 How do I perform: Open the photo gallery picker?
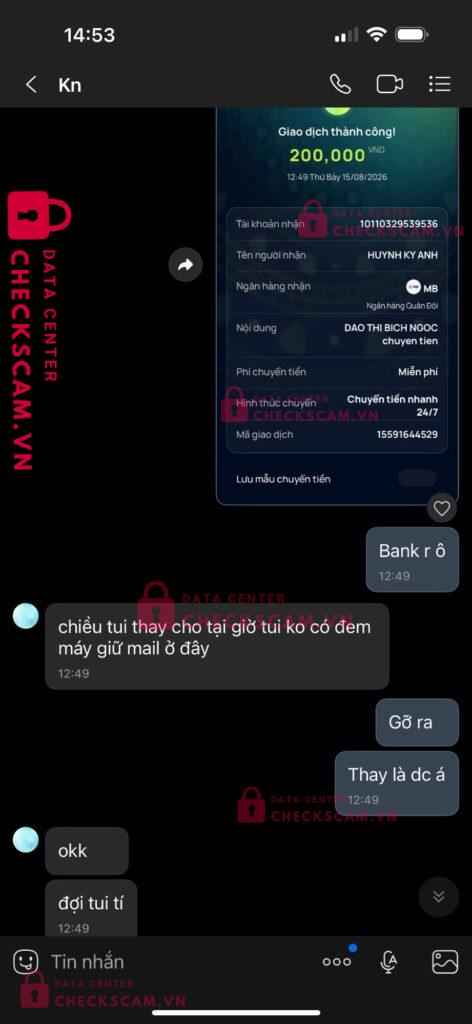coord(445,961)
